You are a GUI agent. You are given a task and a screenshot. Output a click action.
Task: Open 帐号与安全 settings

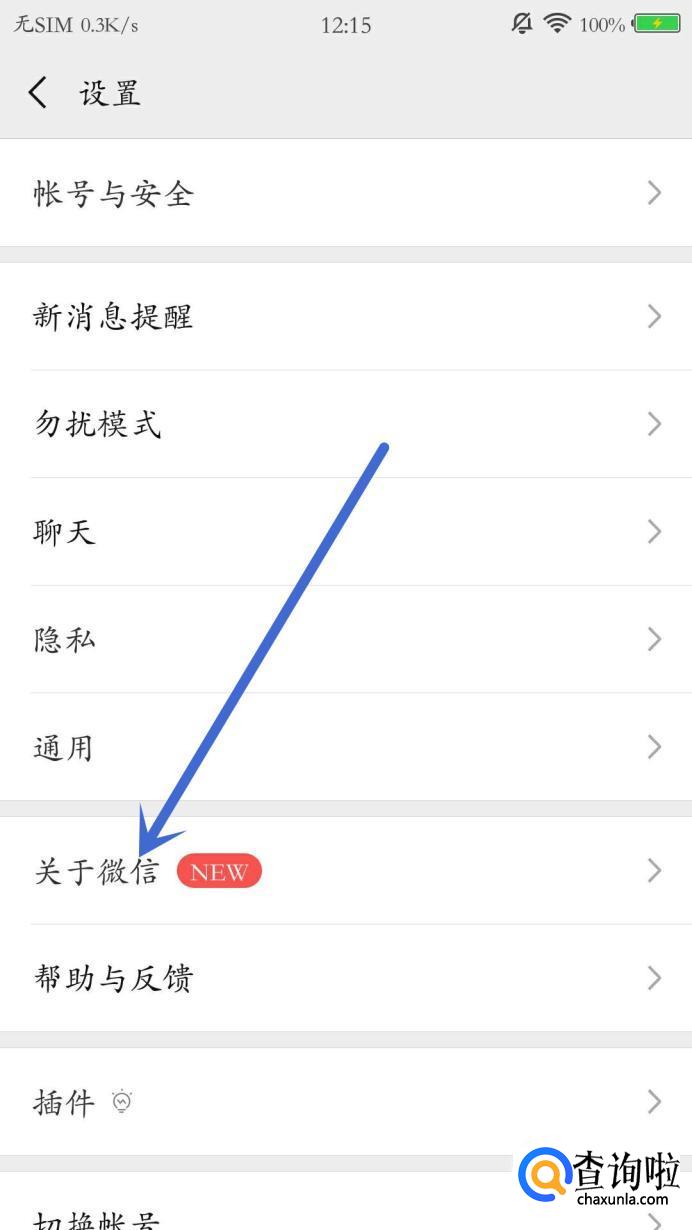click(346, 192)
